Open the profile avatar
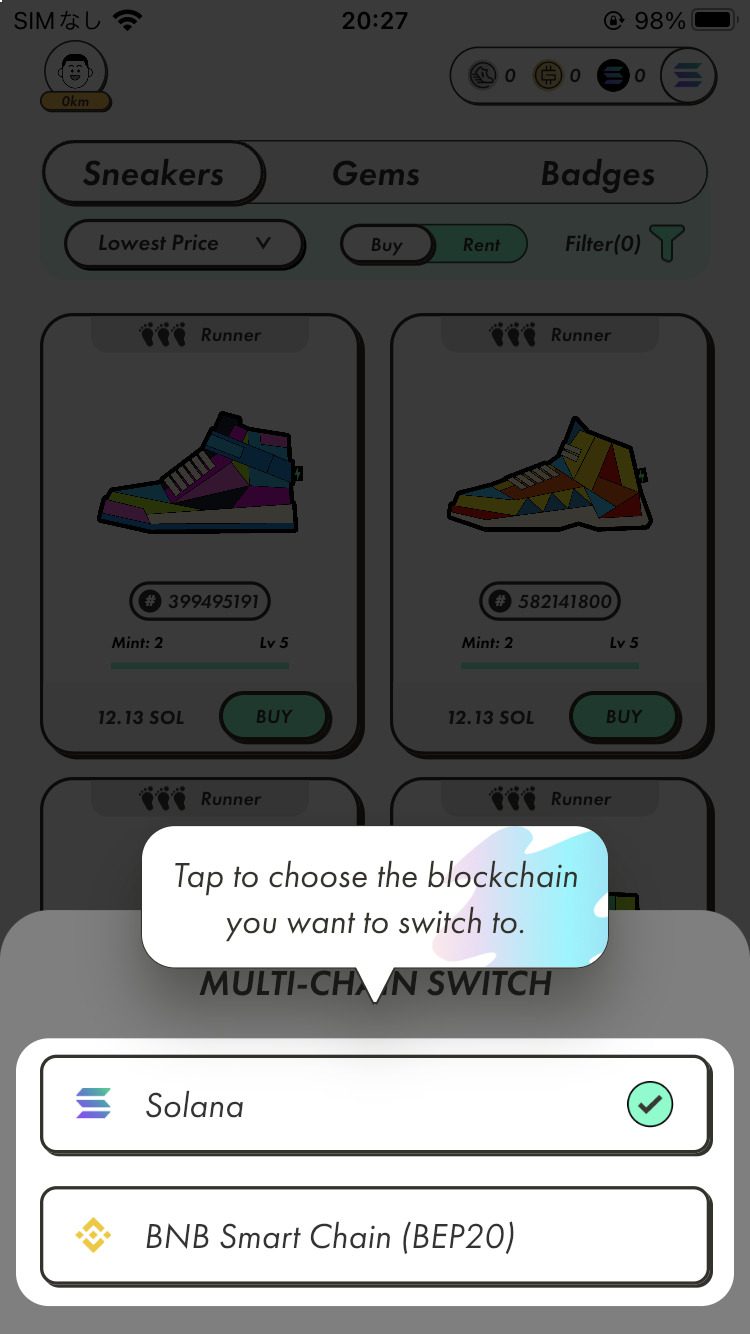750x1334 pixels. pyautogui.click(x=76, y=72)
